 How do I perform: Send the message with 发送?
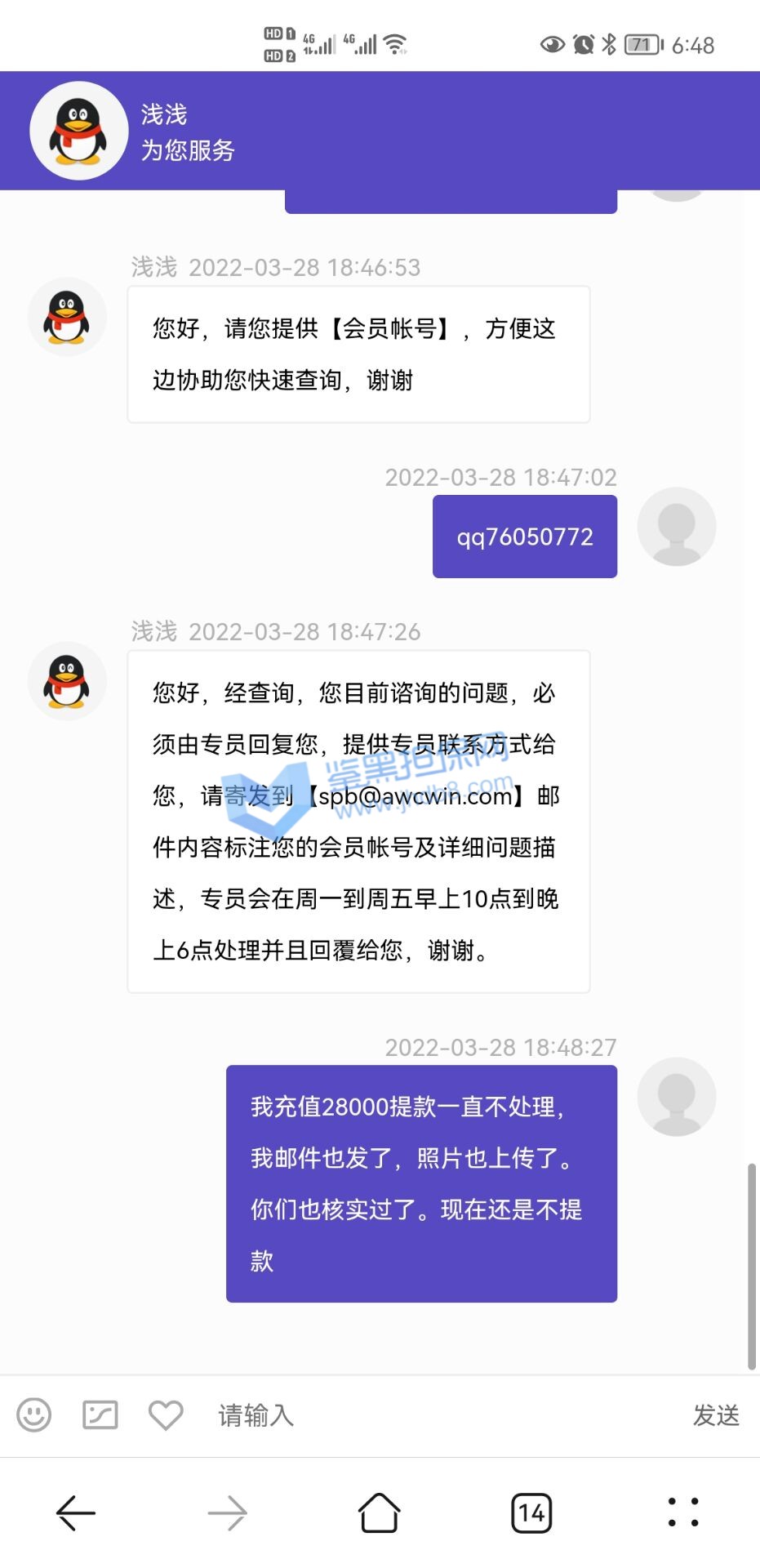click(x=716, y=1415)
